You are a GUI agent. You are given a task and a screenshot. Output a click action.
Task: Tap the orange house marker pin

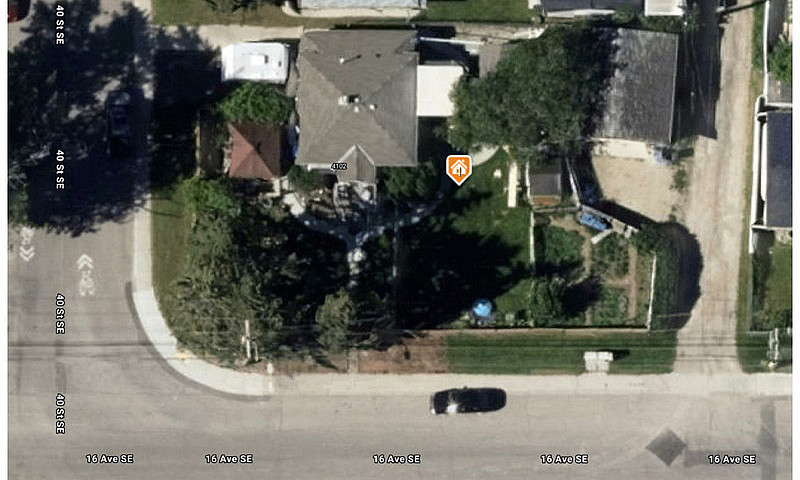[458, 168]
